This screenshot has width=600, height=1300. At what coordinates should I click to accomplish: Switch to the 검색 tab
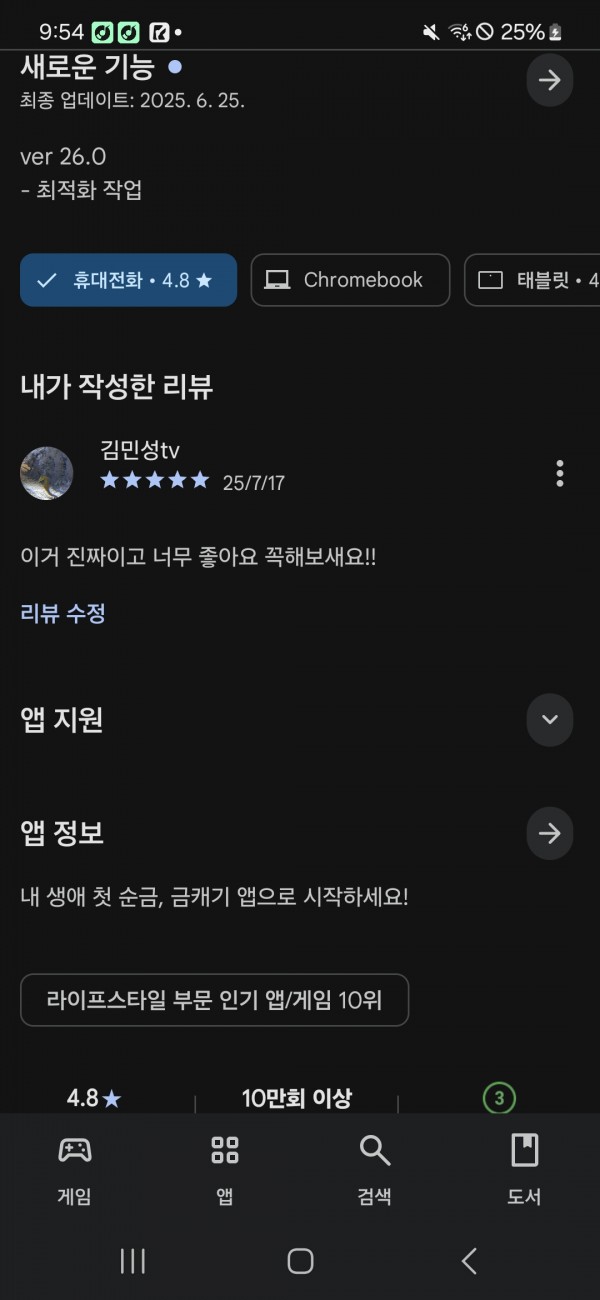(375, 1170)
